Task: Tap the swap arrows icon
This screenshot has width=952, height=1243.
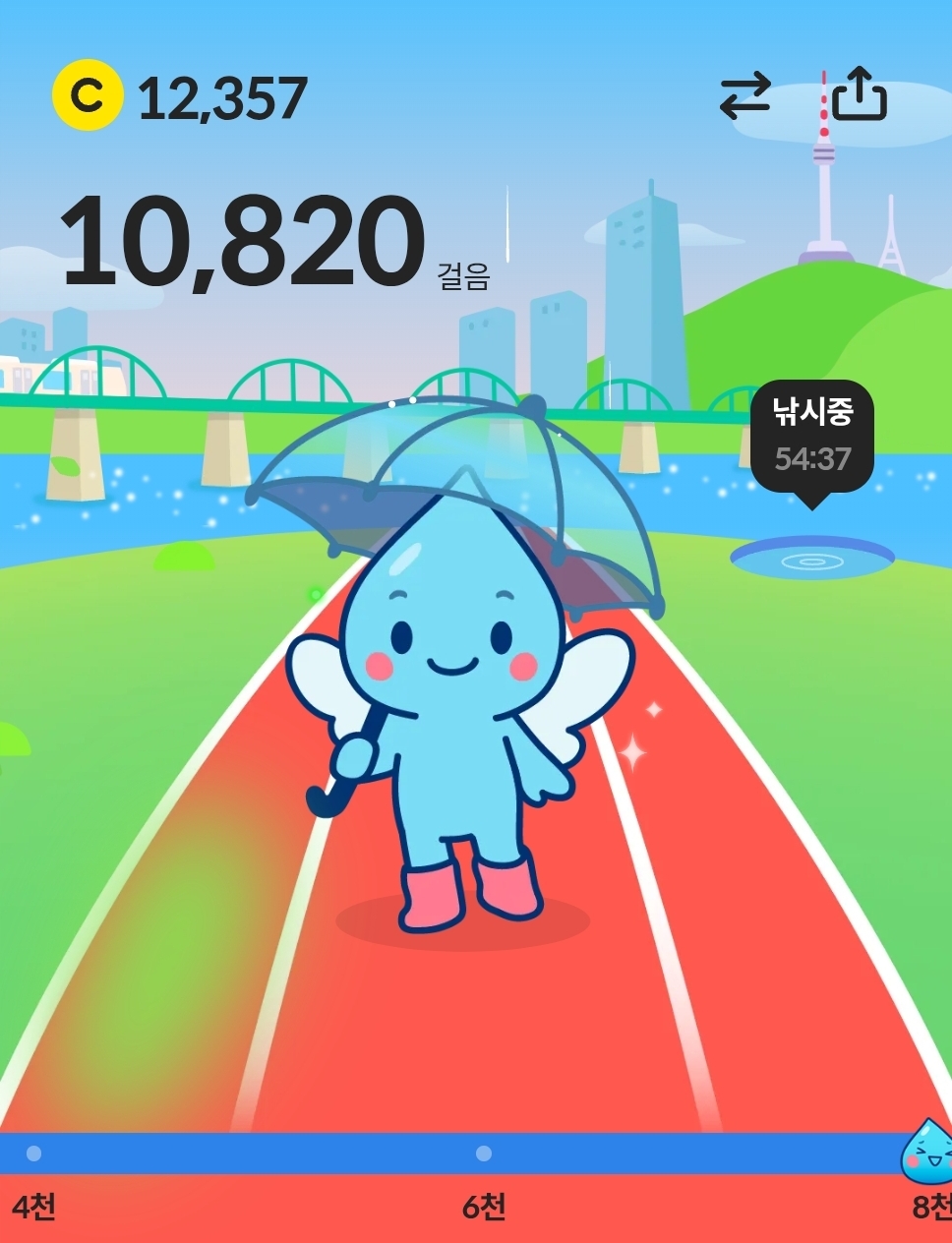Action: coord(744,97)
